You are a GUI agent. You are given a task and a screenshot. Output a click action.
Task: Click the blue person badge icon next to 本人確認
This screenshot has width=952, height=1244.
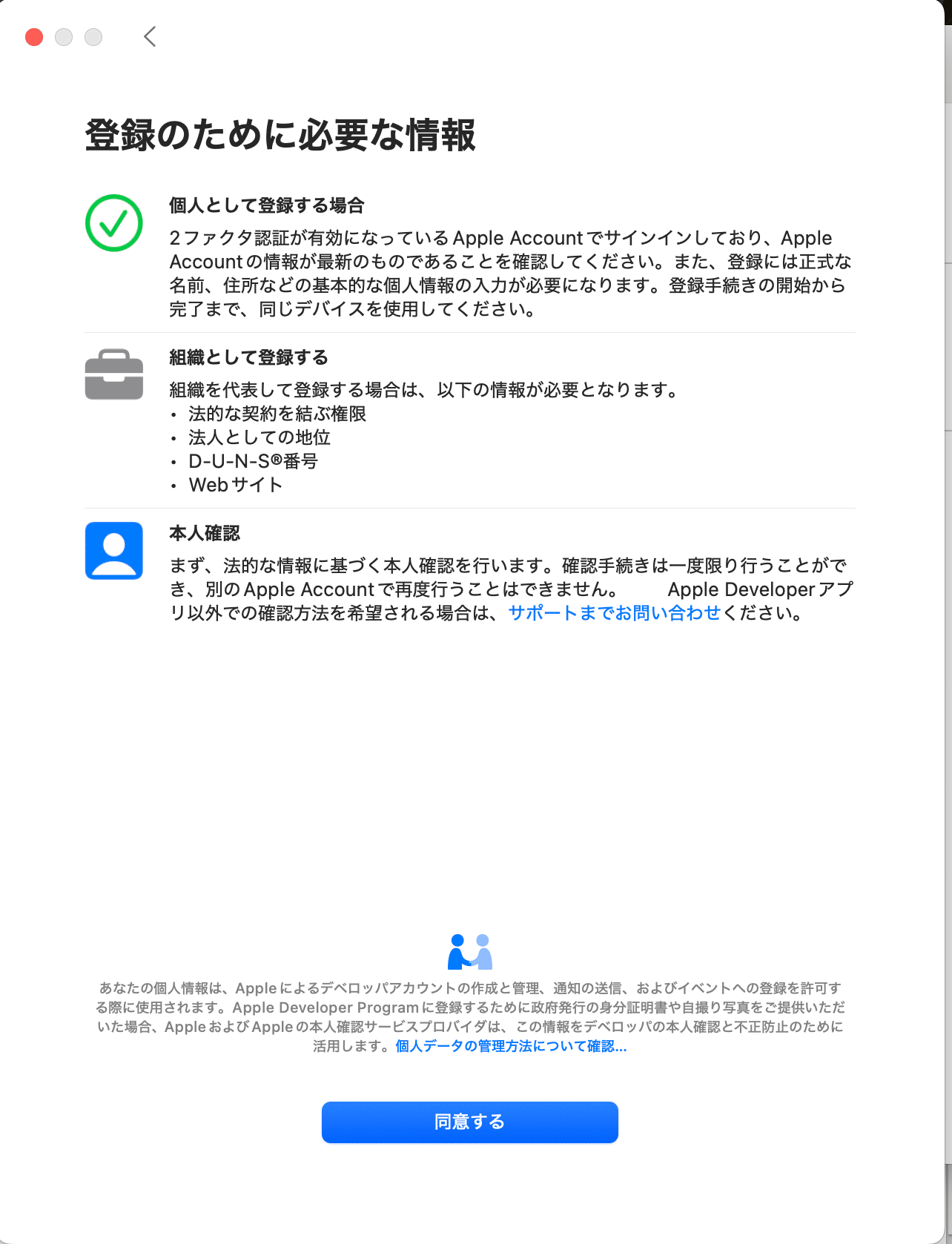point(113,549)
